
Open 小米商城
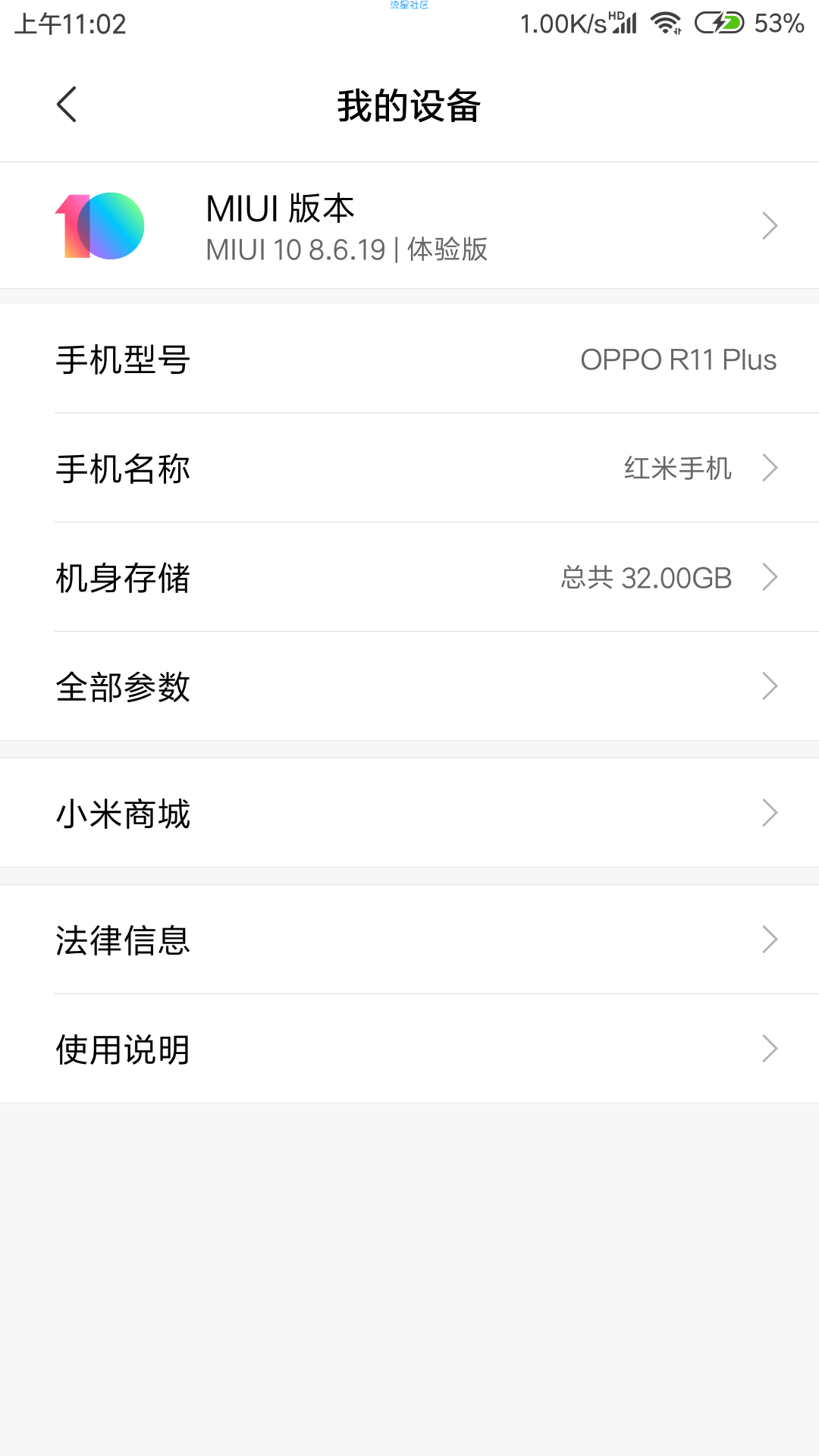409,813
